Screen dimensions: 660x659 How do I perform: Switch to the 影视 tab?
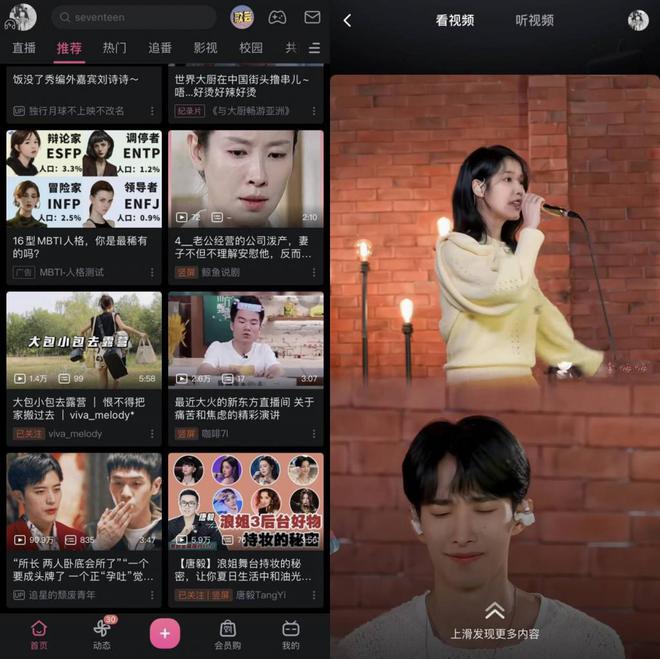(x=205, y=48)
